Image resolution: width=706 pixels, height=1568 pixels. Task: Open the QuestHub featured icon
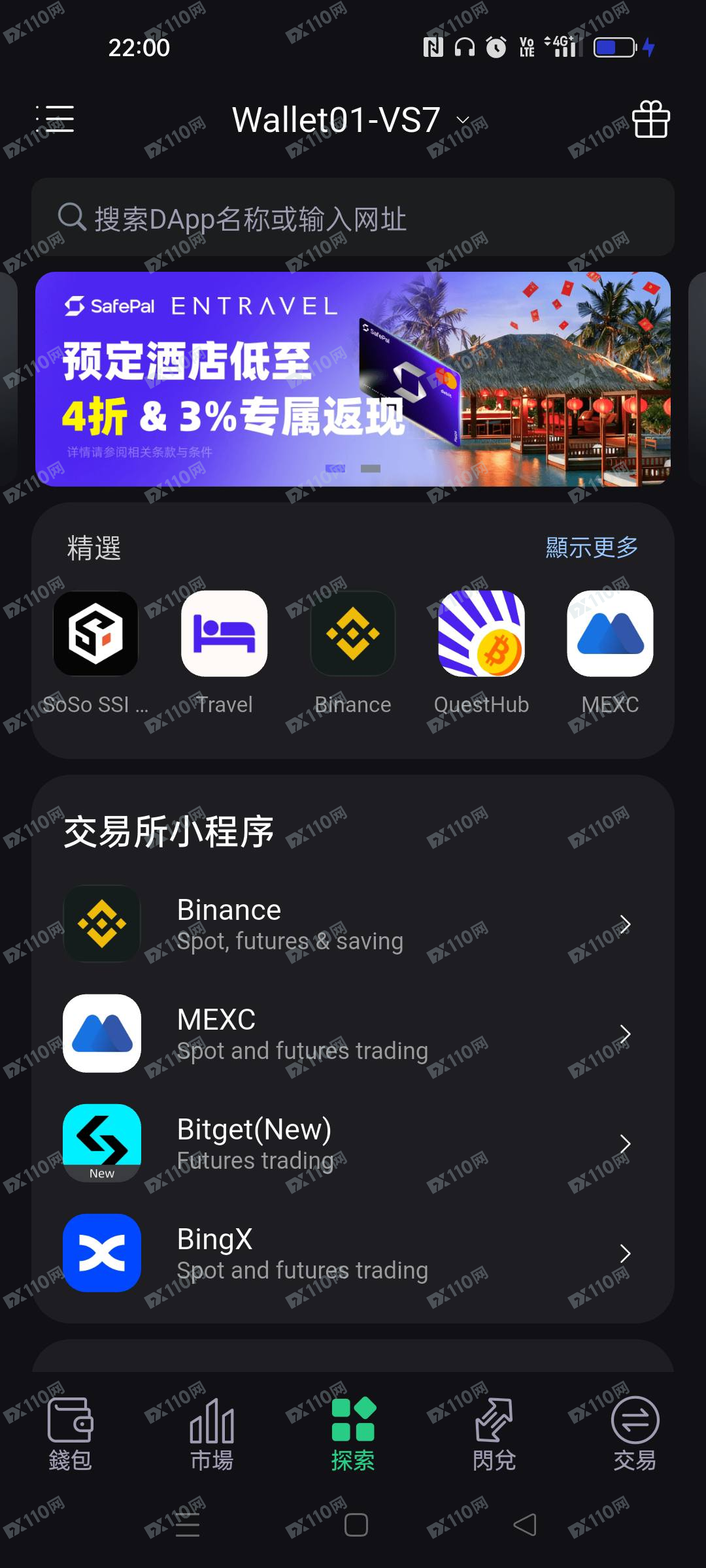[482, 633]
